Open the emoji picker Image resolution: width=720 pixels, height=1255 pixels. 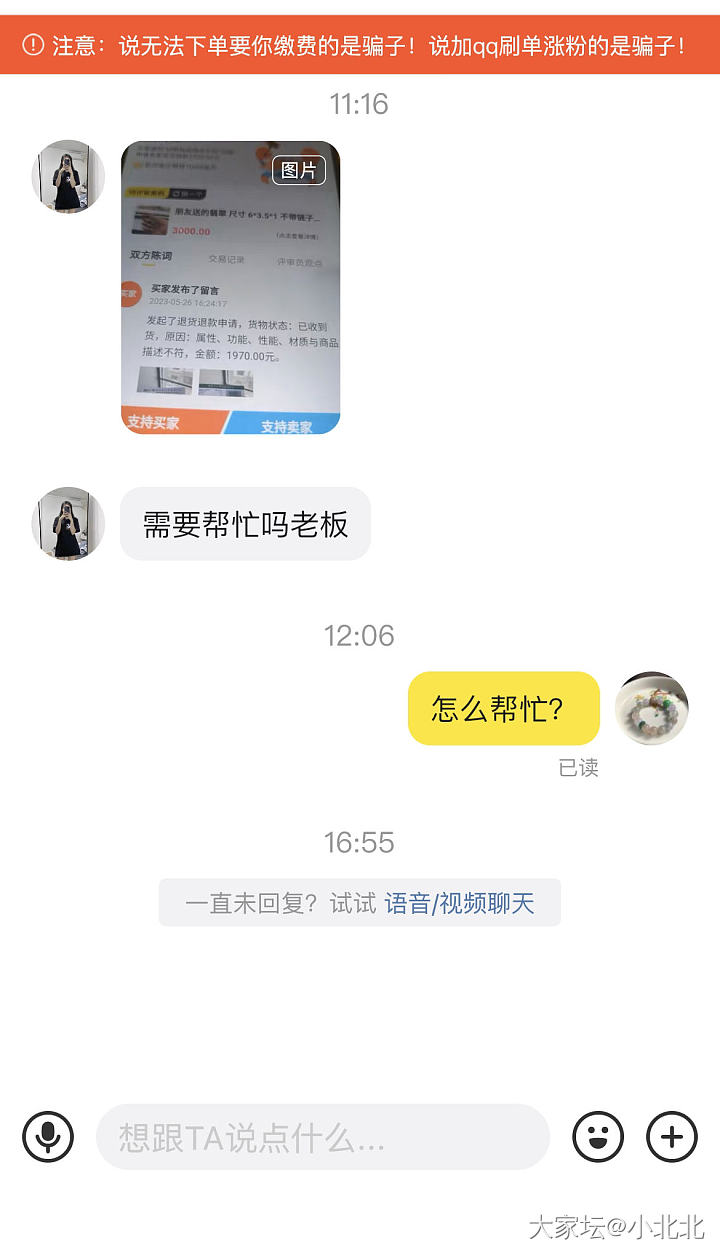[598, 1137]
